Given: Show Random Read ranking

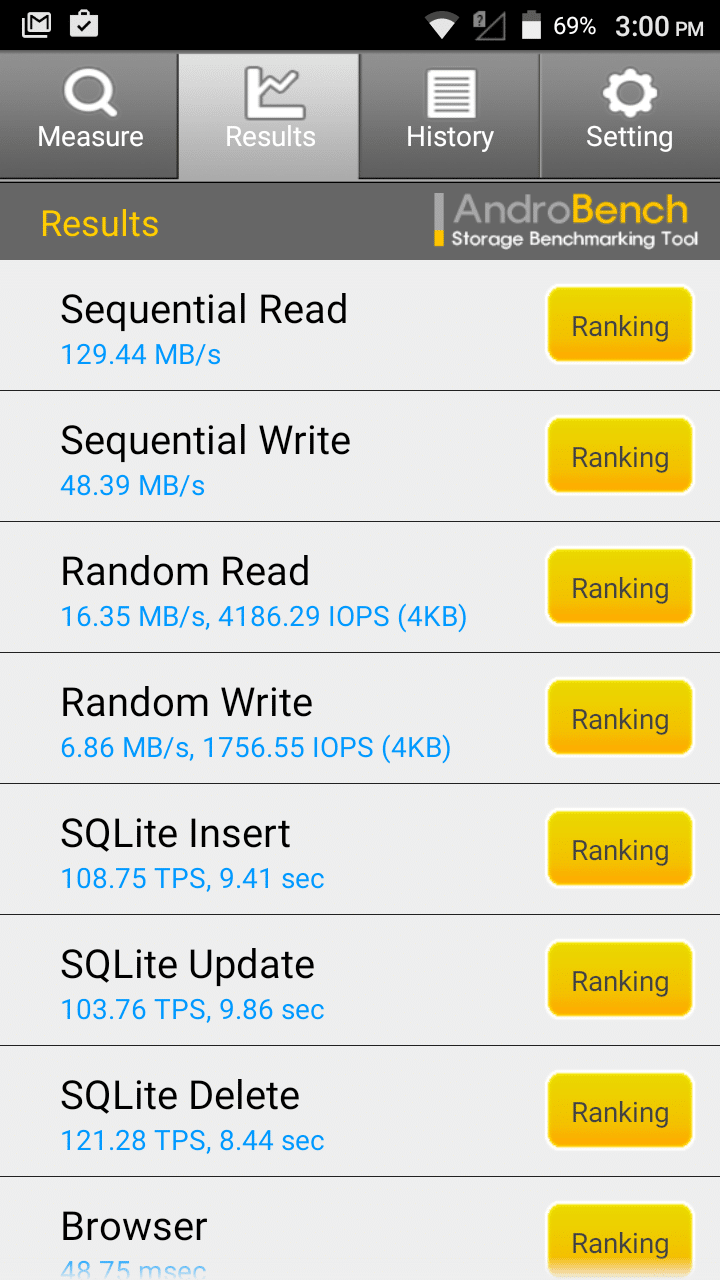Looking at the screenshot, I should [620, 587].
